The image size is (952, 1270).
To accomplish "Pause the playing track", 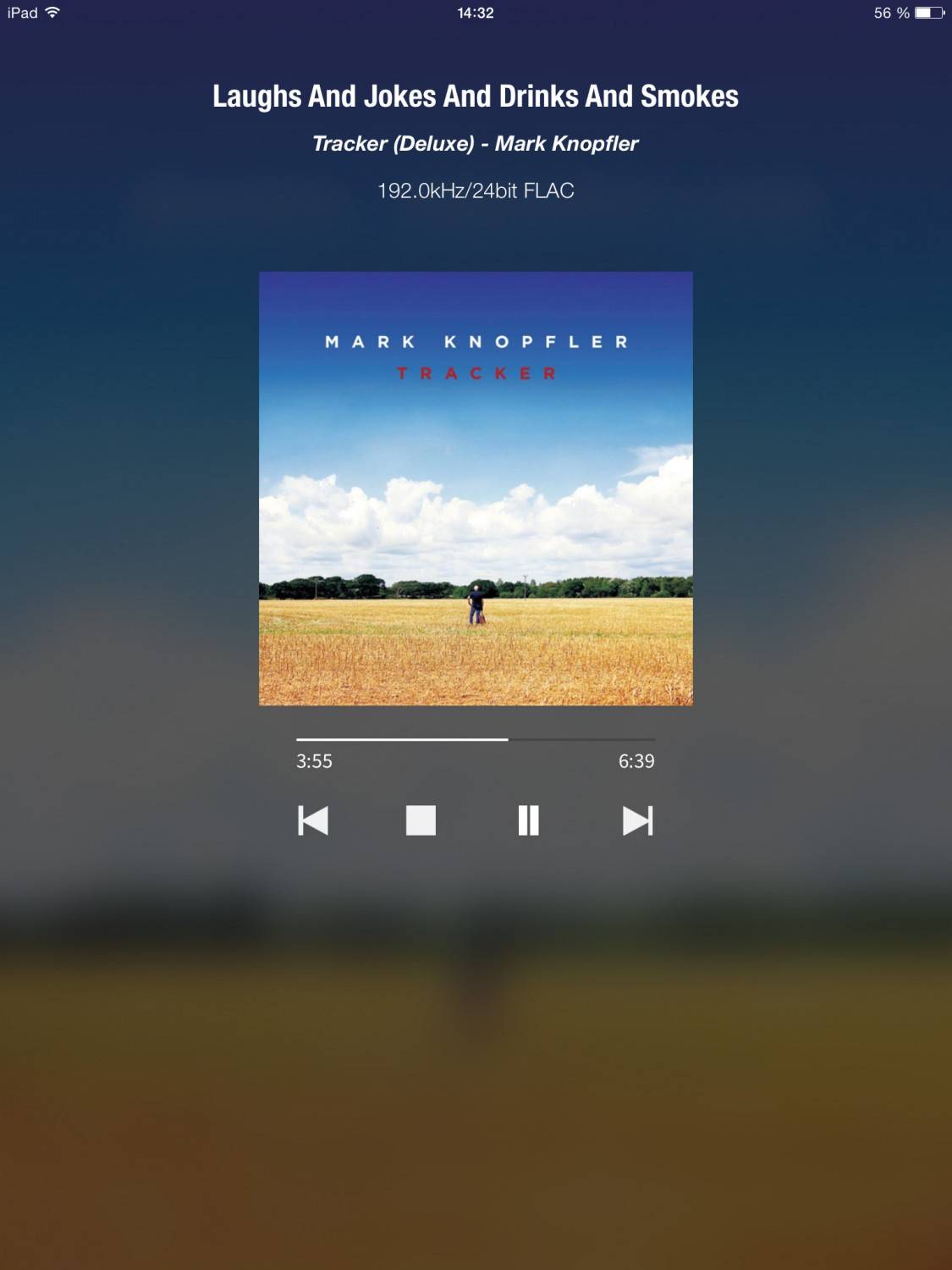I will point(528,820).
